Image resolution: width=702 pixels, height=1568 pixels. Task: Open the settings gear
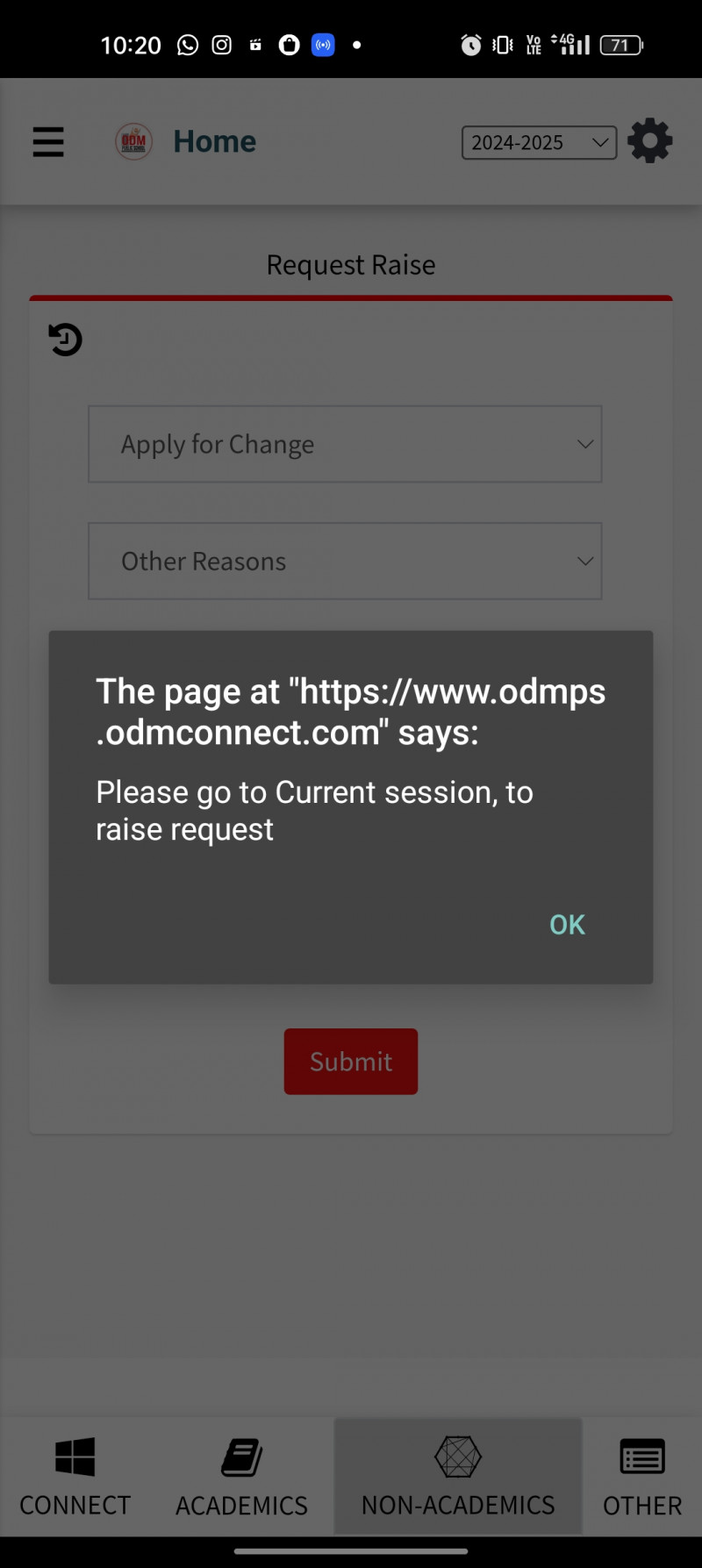coord(650,141)
